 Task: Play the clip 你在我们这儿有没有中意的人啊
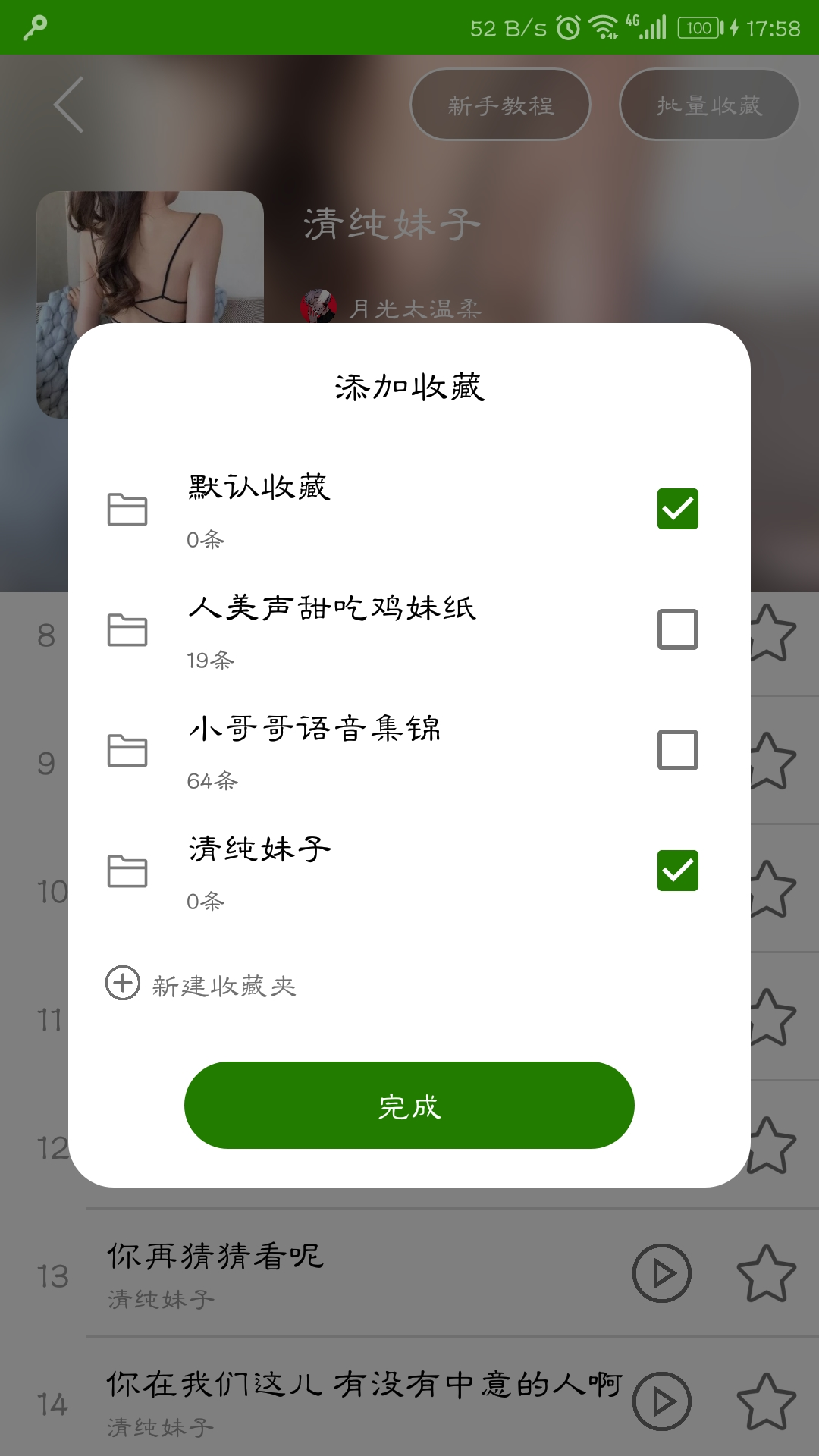coord(661,1401)
